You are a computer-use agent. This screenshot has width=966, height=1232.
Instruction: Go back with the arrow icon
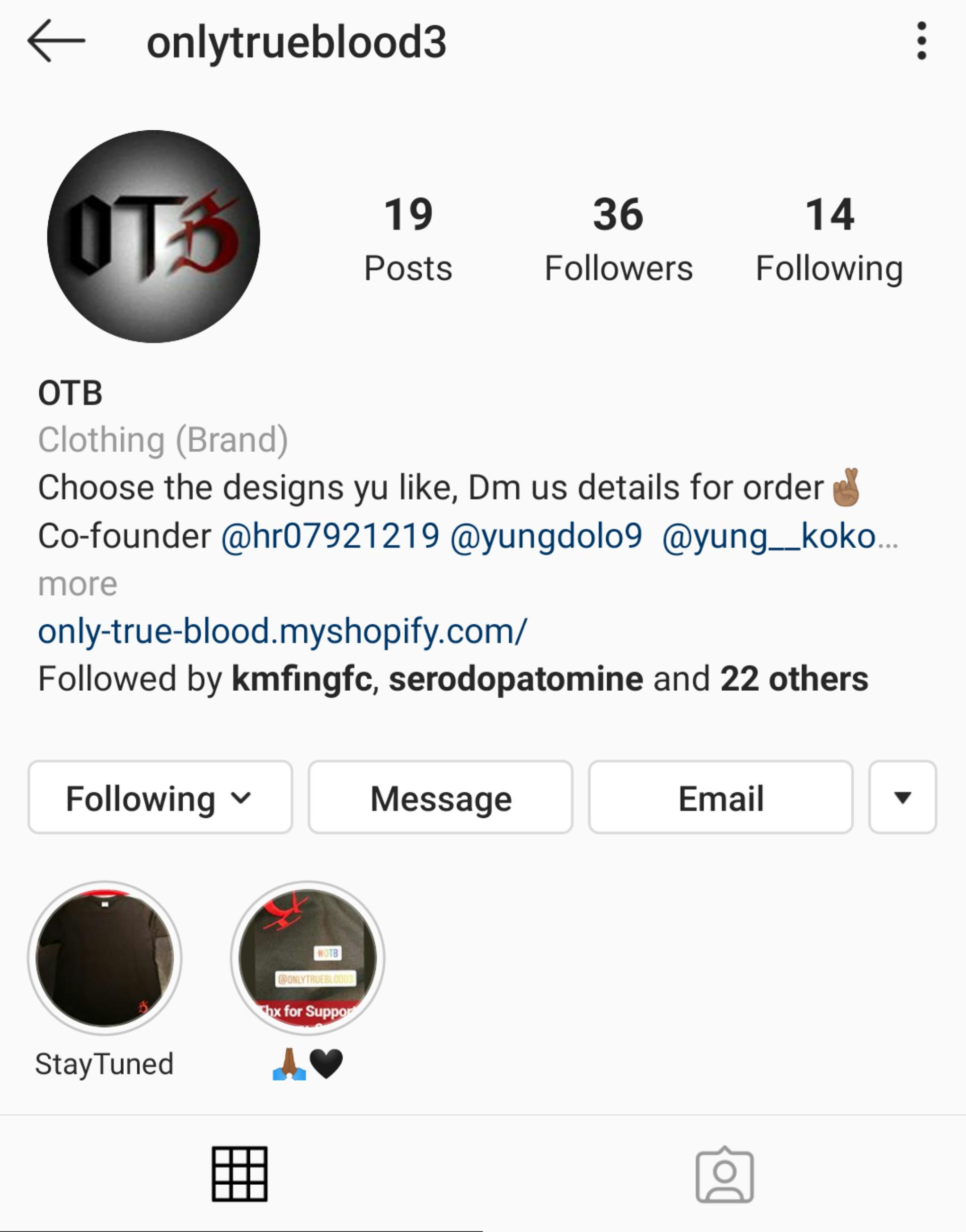[x=56, y=41]
